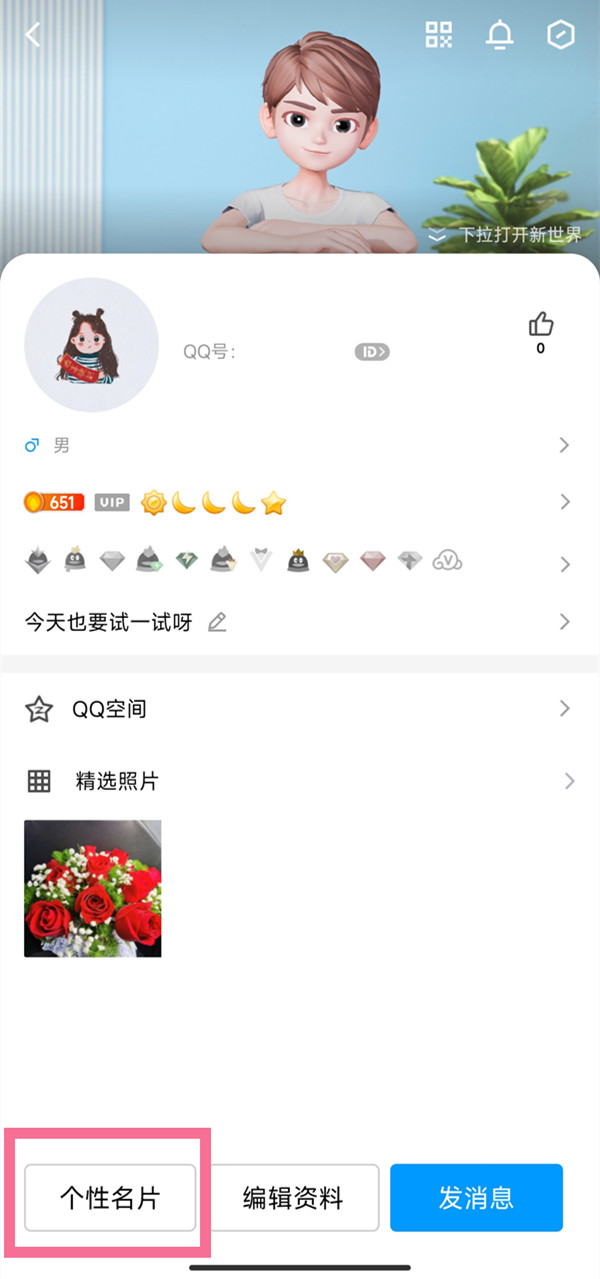
Task: Tap 编辑资料 to edit profile
Action: 293,1197
